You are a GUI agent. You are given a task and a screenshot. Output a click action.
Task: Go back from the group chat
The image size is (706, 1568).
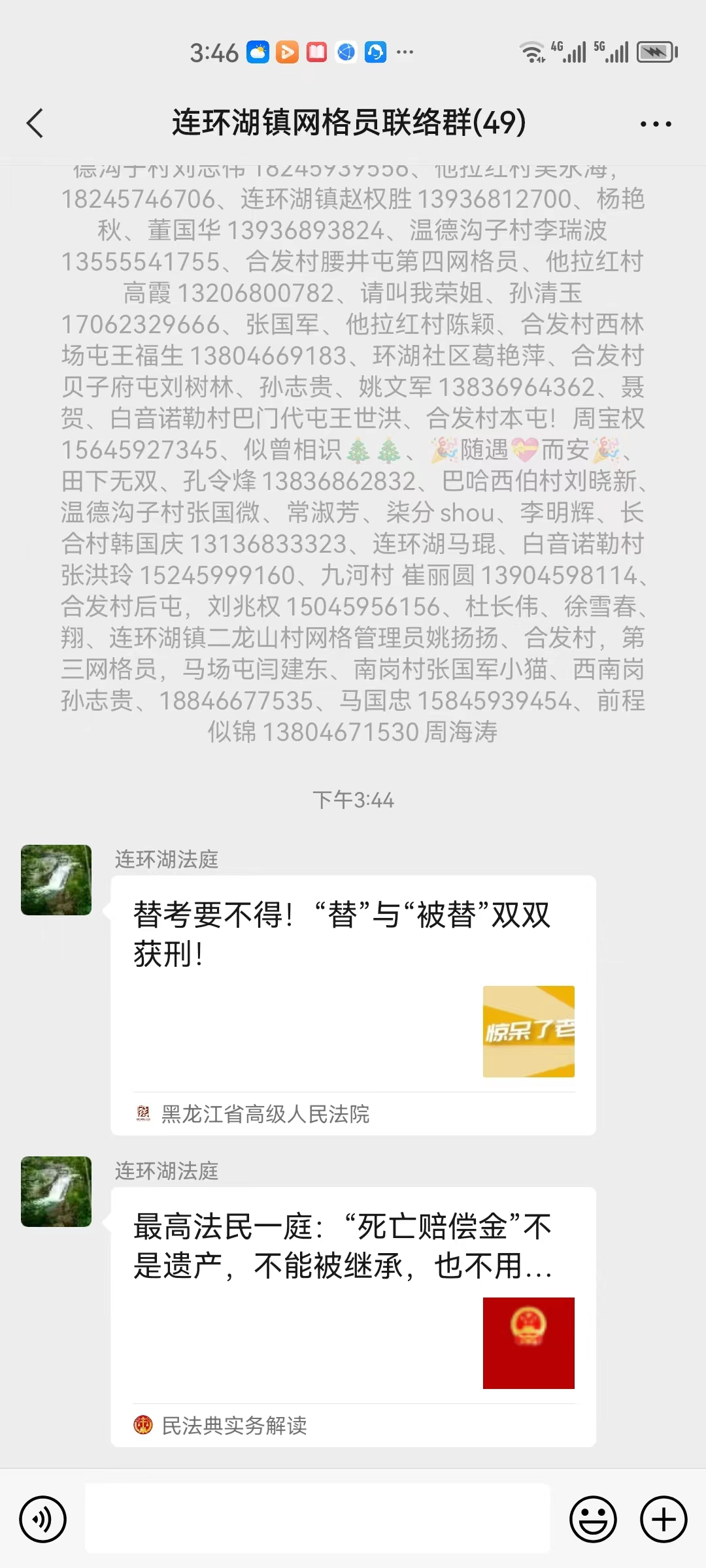[x=35, y=123]
